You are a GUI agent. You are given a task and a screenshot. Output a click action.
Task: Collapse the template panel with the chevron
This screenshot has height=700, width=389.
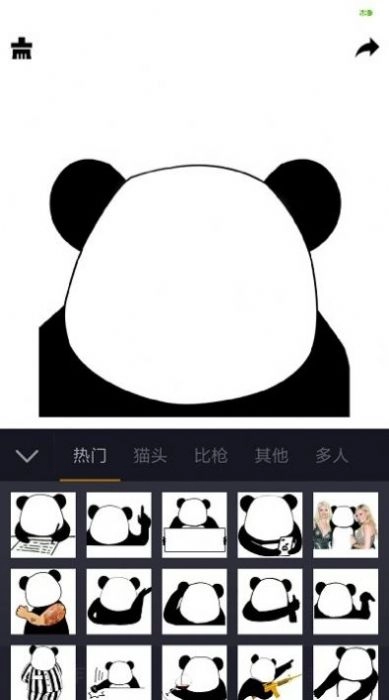point(27,456)
